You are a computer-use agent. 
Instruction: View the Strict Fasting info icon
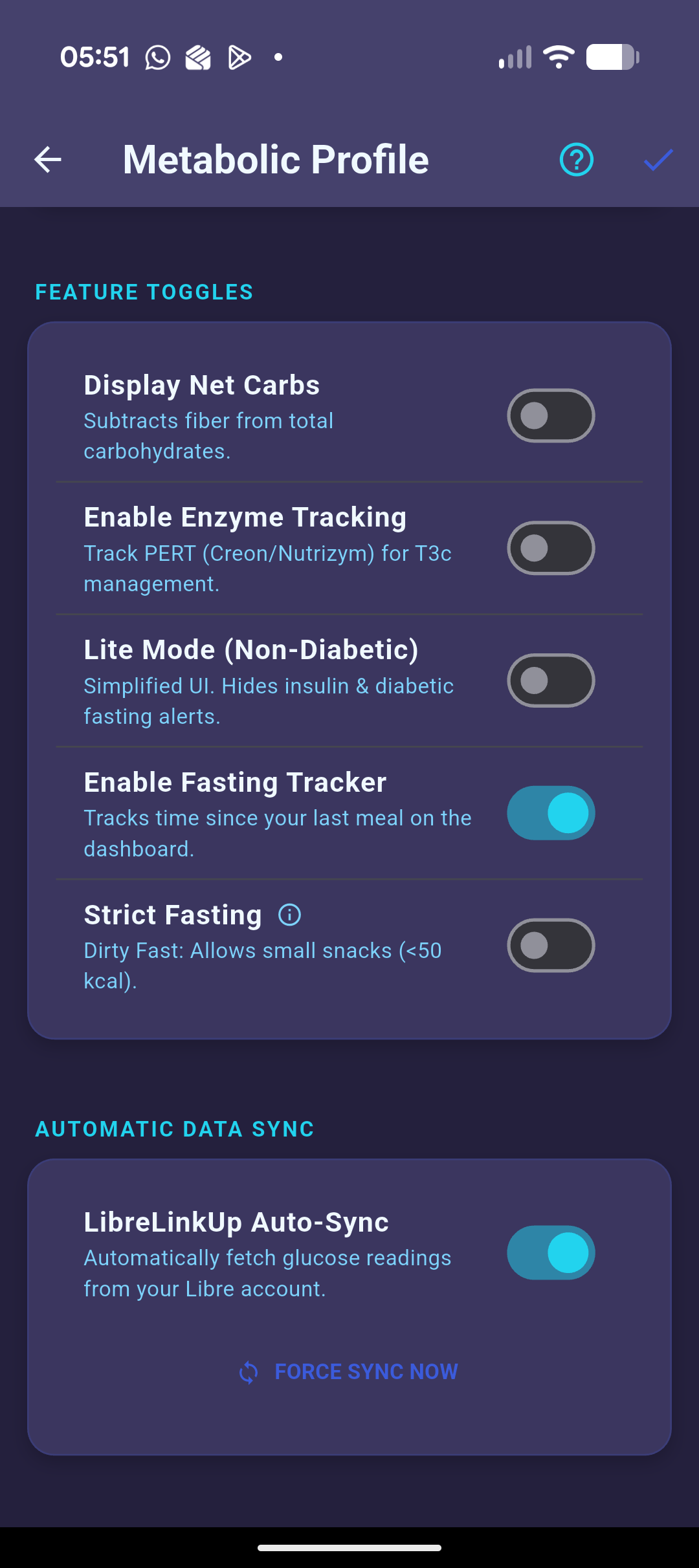coord(289,914)
